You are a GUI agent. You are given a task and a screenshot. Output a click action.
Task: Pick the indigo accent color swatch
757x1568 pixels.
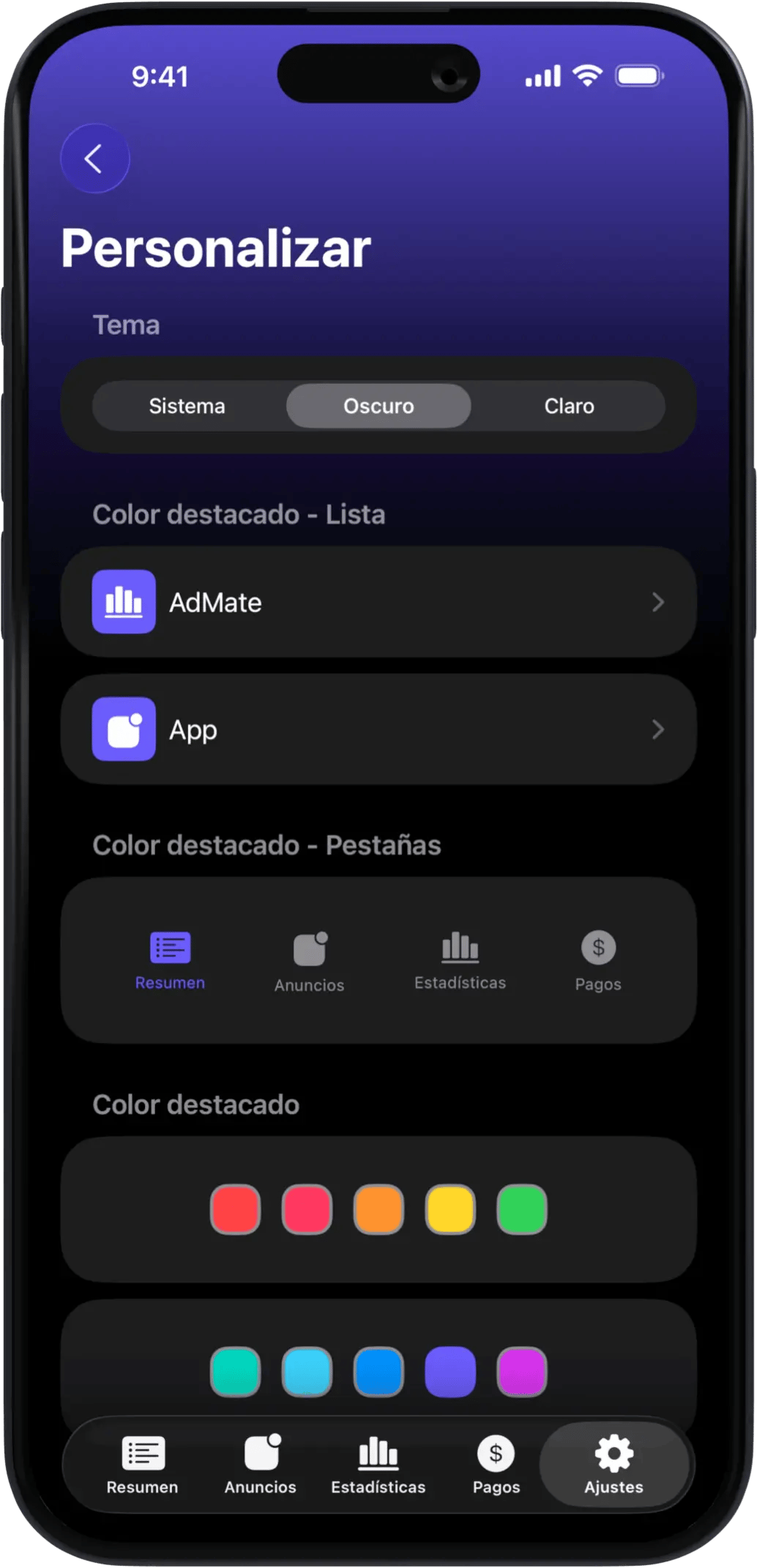click(x=450, y=1372)
